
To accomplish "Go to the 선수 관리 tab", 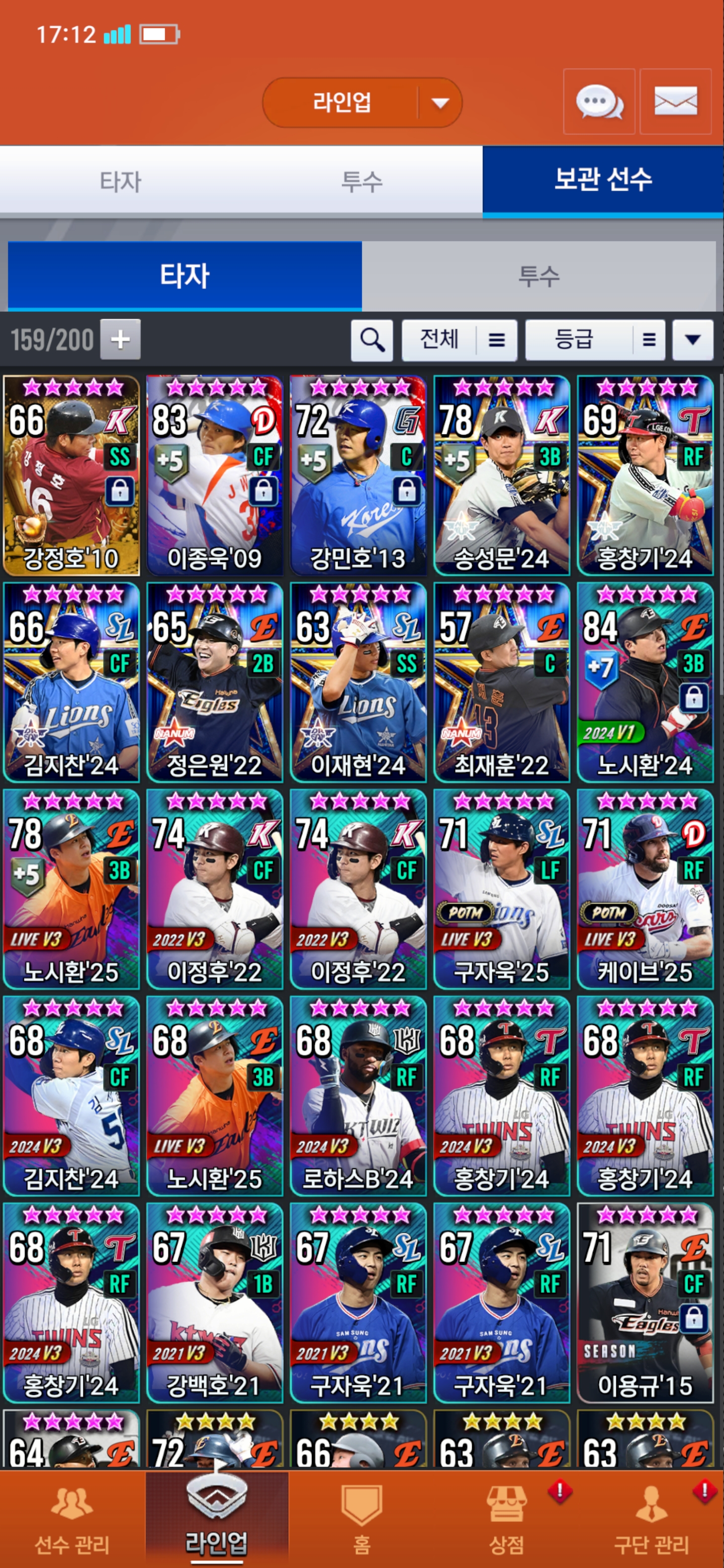I will point(72,1519).
